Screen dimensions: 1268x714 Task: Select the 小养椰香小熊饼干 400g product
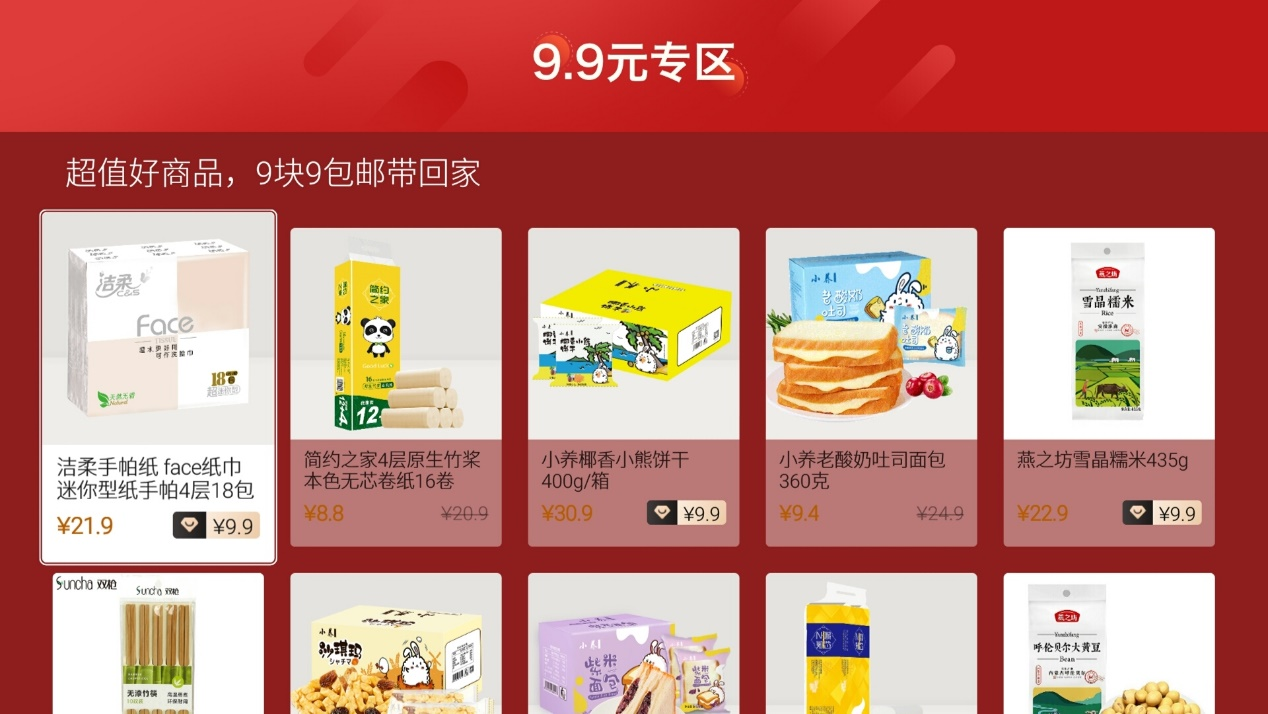[634, 387]
